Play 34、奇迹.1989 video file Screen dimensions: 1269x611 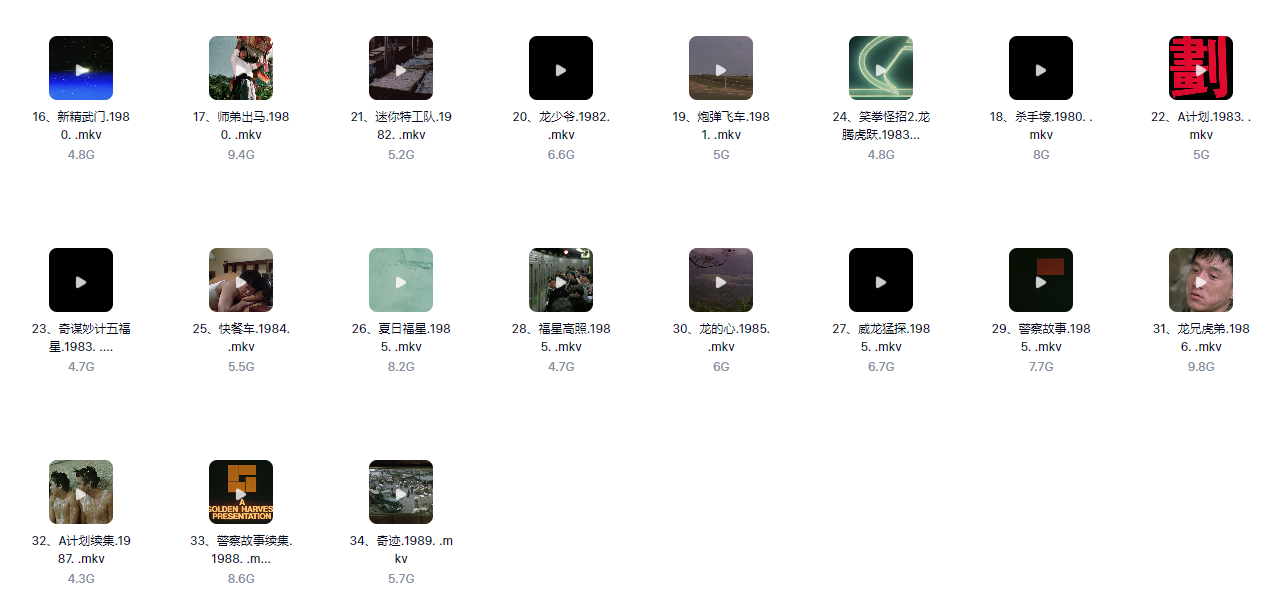coord(401,493)
